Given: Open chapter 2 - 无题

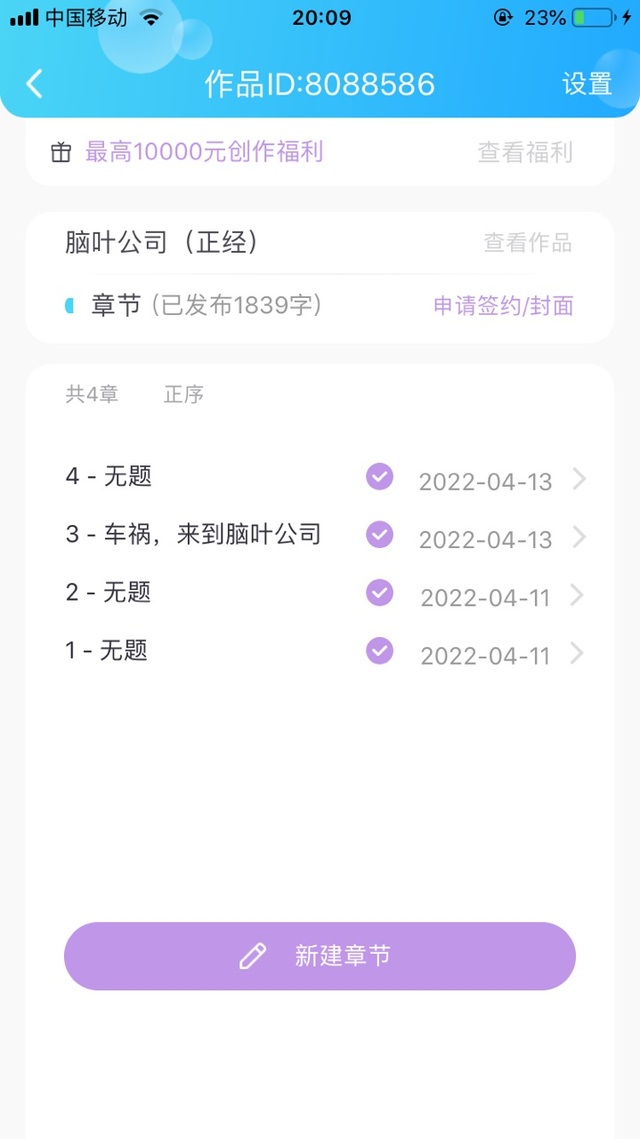Looking at the screenshot, I should pos(320,594).
